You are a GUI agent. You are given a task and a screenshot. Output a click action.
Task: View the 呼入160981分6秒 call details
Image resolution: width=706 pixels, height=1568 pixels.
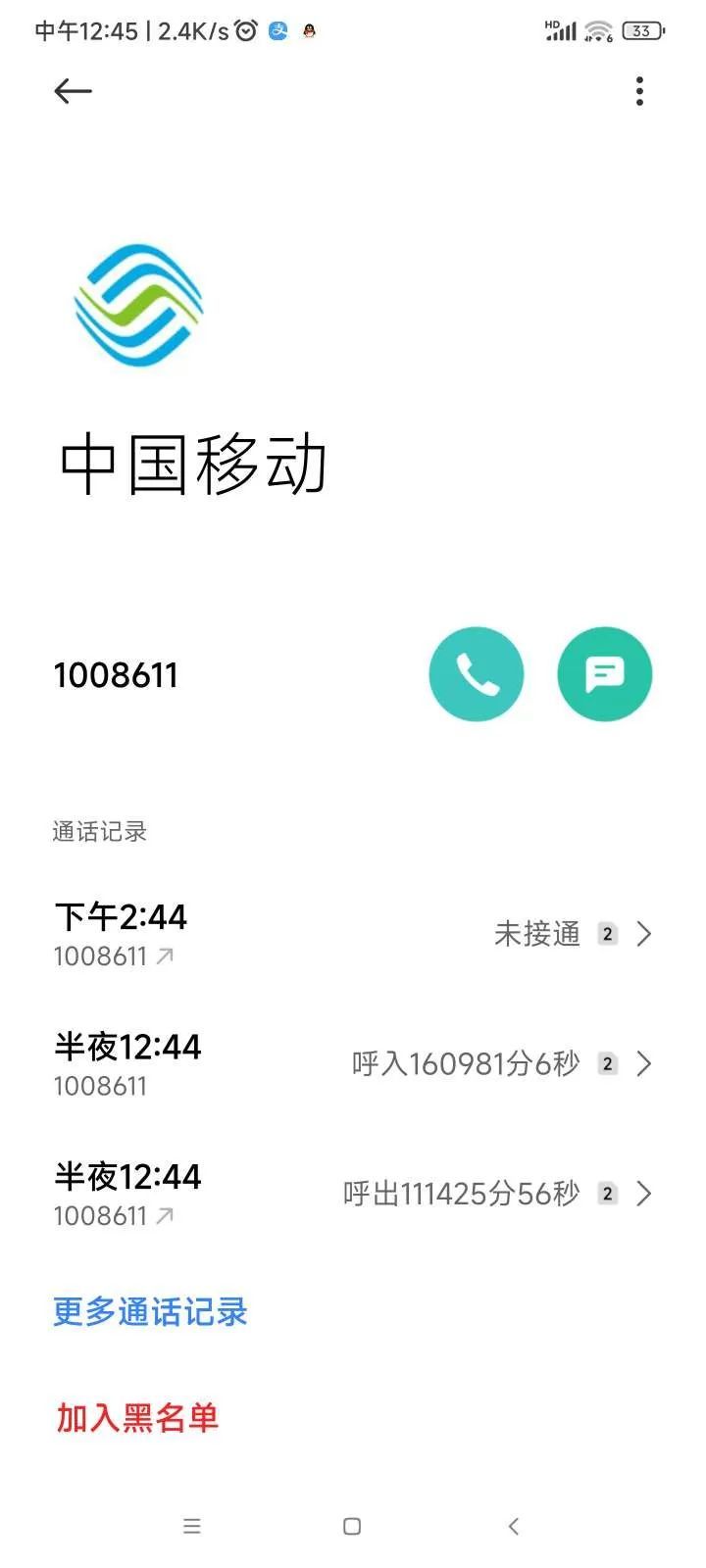pos(353,1064)
